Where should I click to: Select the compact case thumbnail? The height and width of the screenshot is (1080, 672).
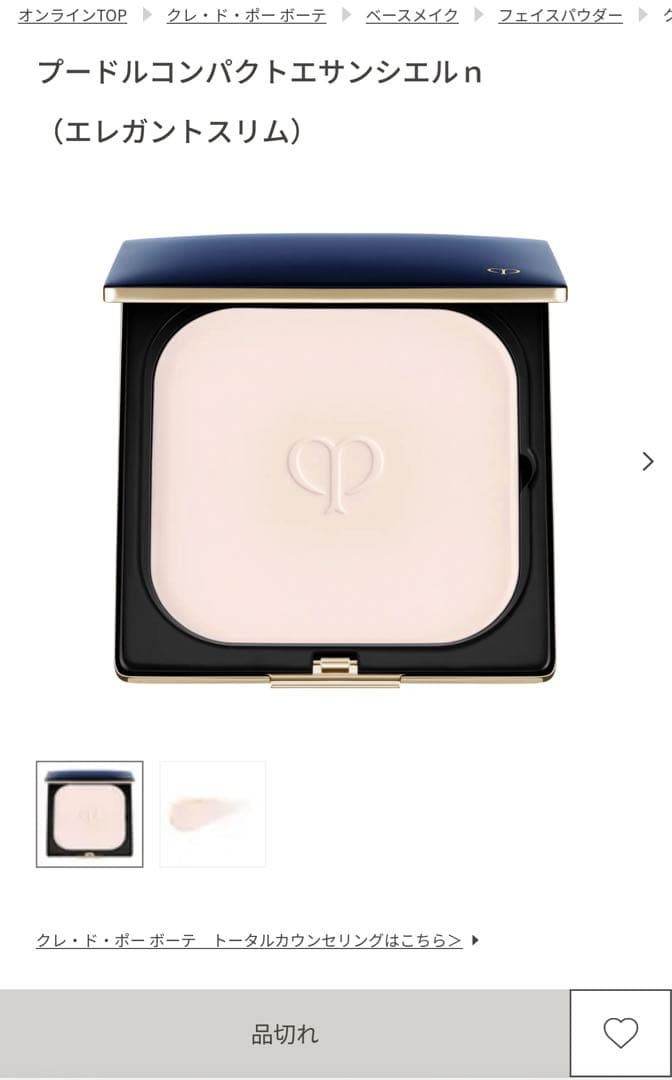tap(90, 814)
